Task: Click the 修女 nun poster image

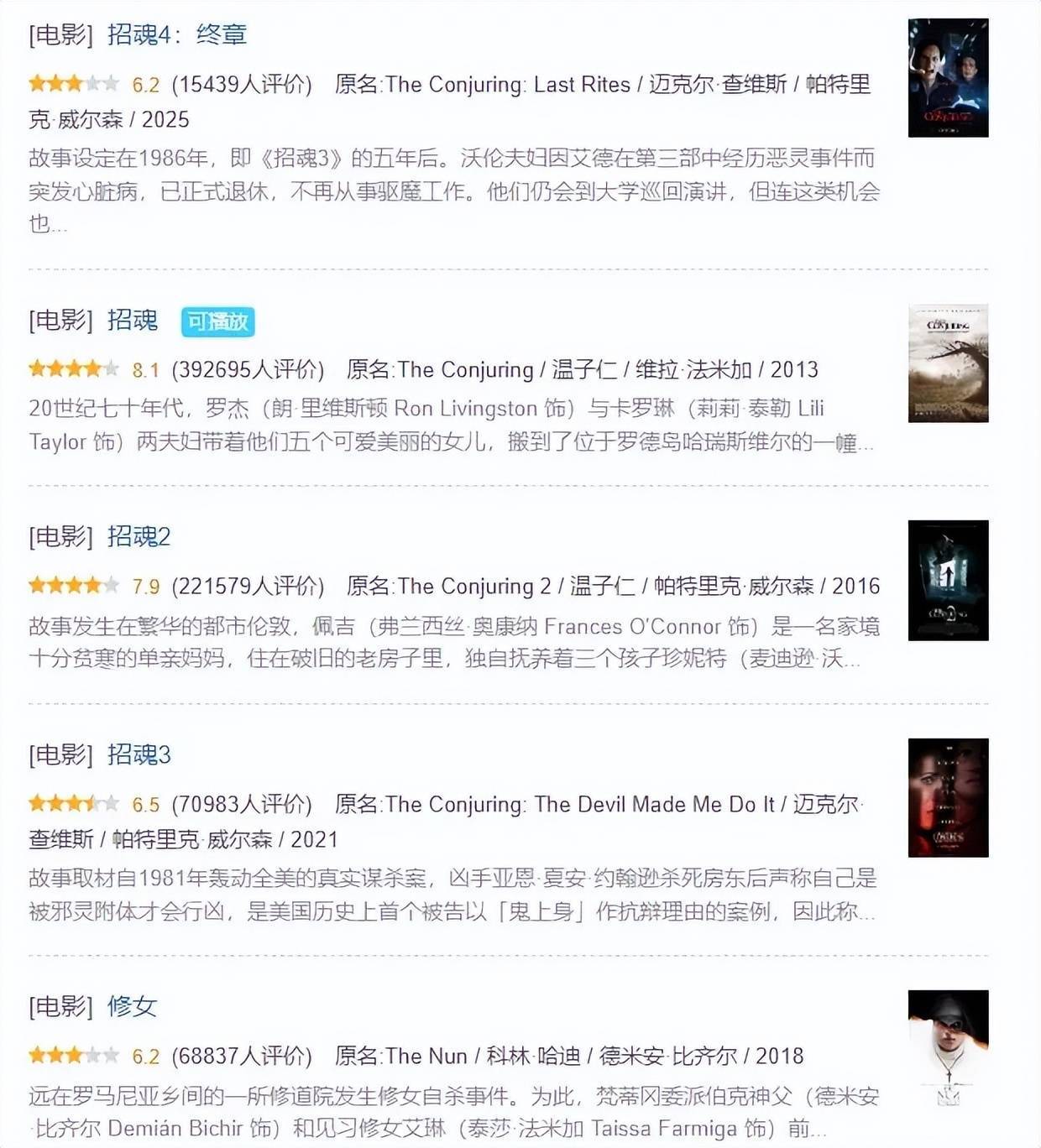Action: [947, 1057]
